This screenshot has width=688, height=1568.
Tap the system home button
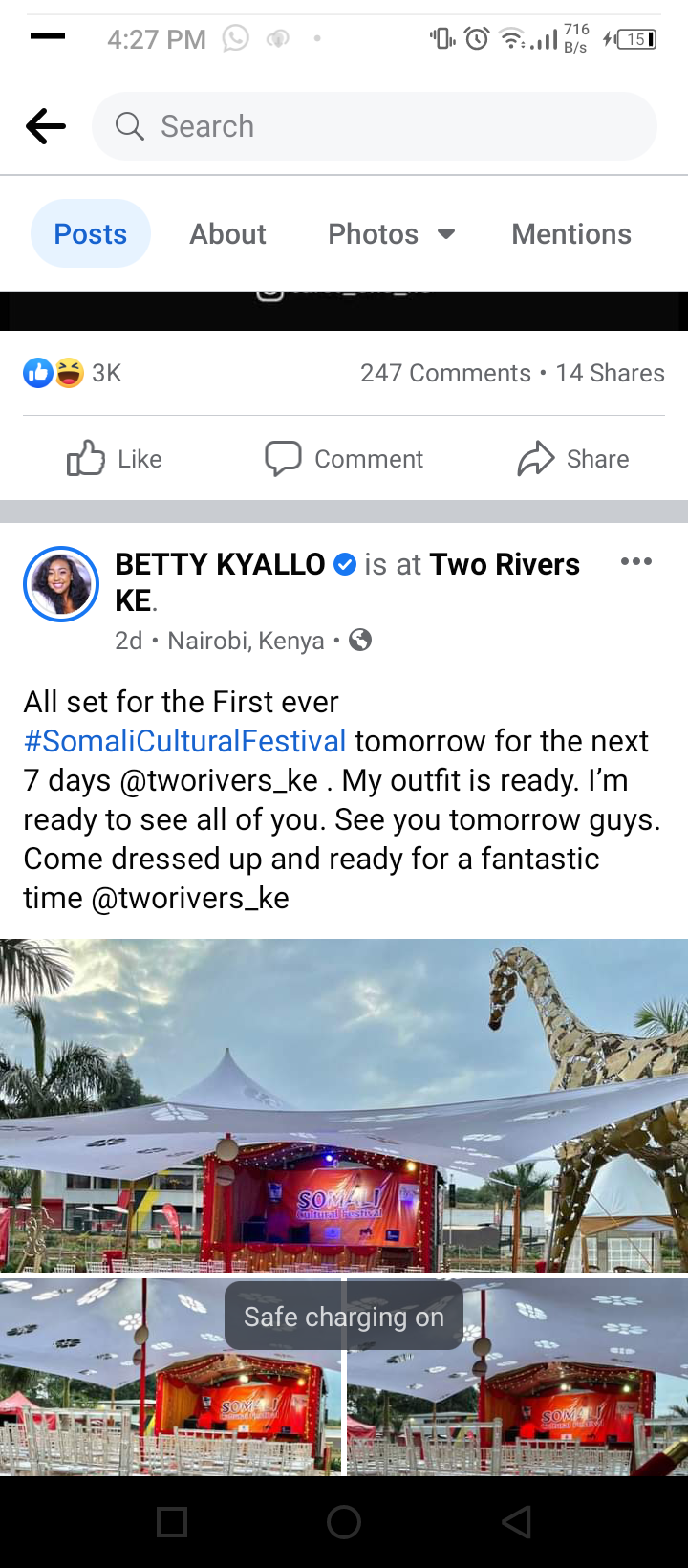click(x=344, y=1522)
